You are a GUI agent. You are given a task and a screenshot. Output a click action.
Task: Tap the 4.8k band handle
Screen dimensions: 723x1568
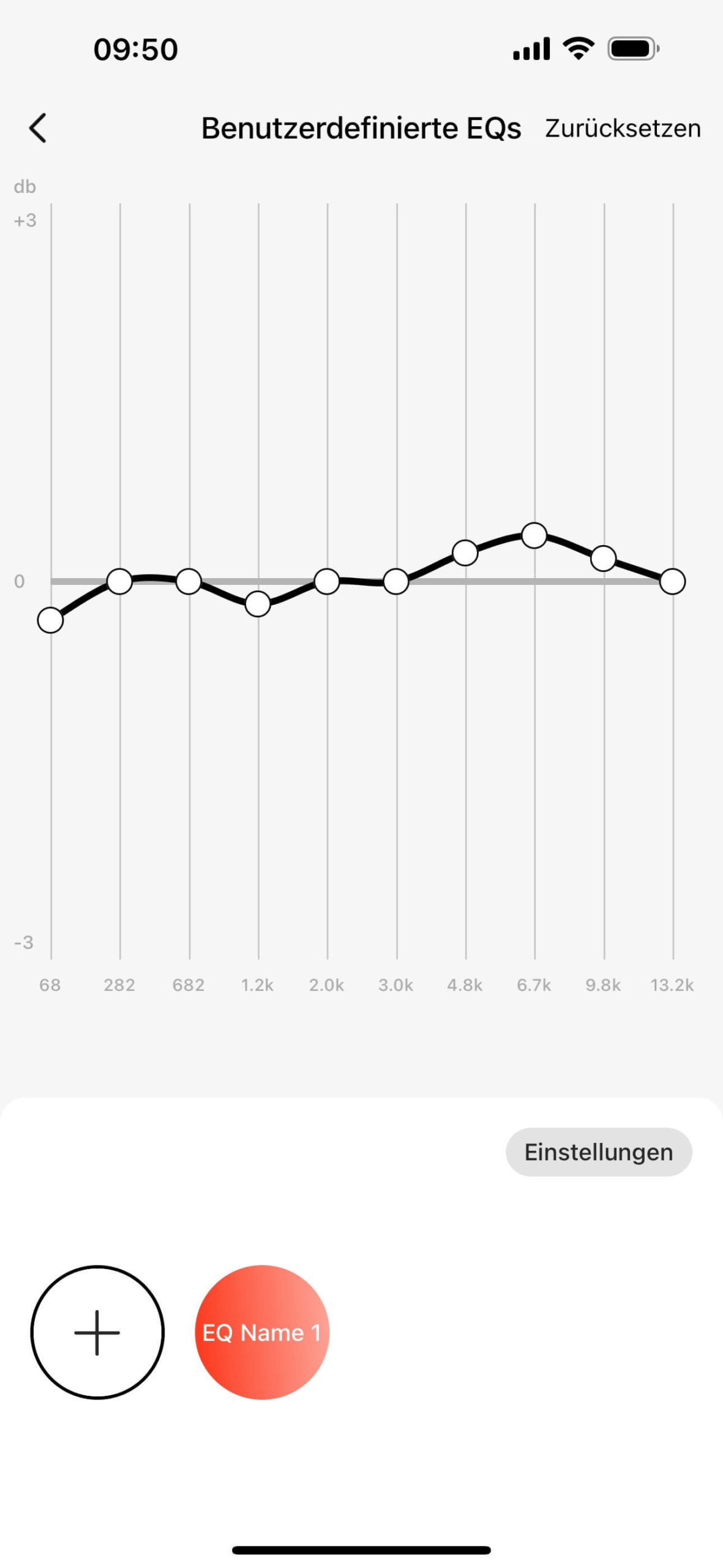click(x=465, y=552)
